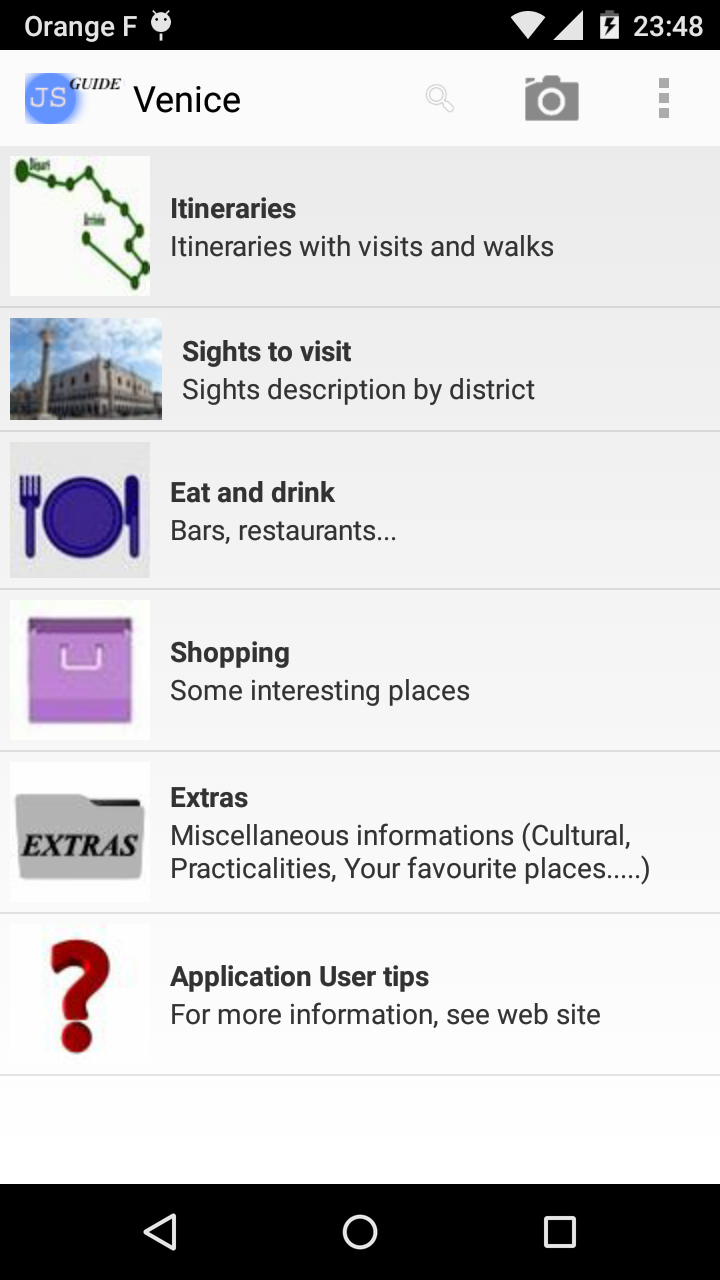Tap the system back button

[160, 1232]
